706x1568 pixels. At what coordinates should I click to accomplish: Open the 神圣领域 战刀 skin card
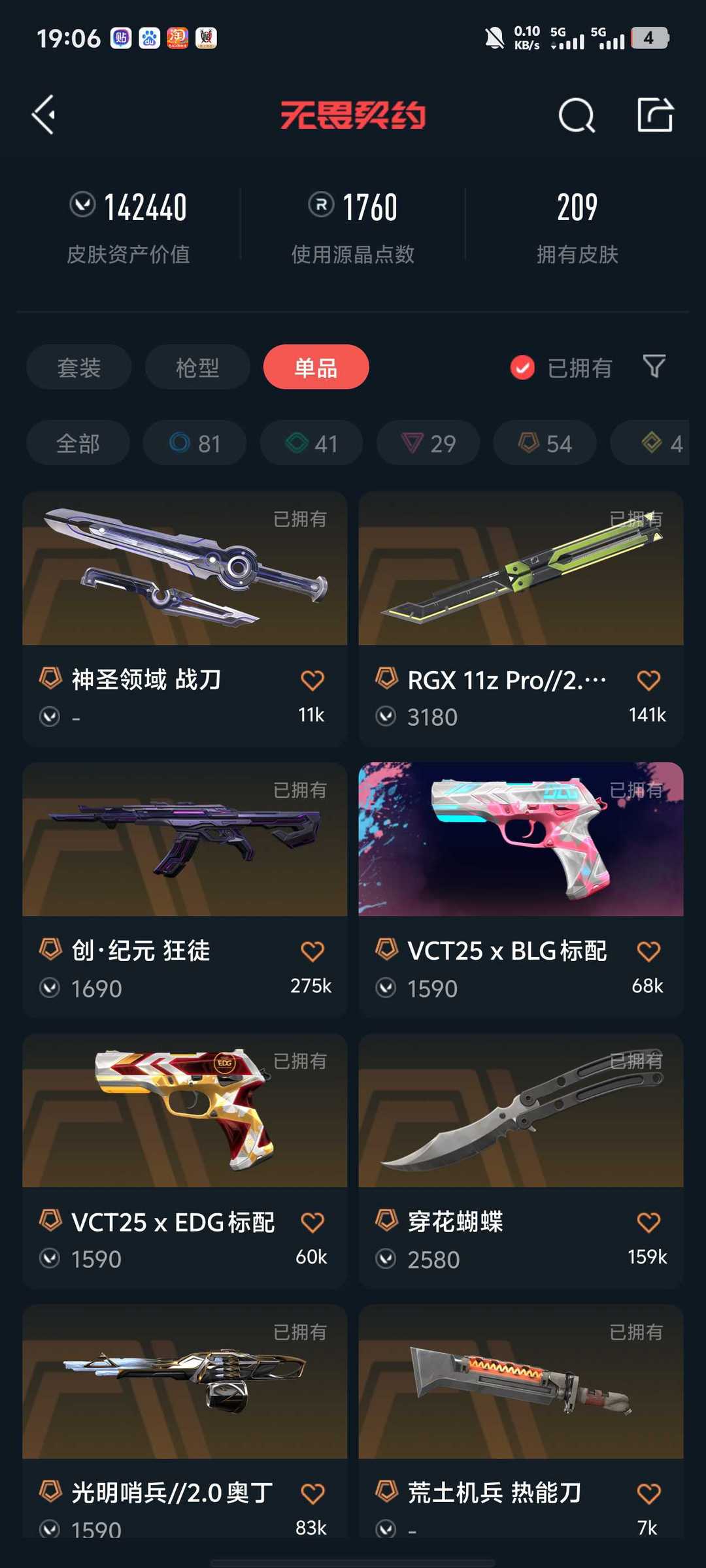185,619
